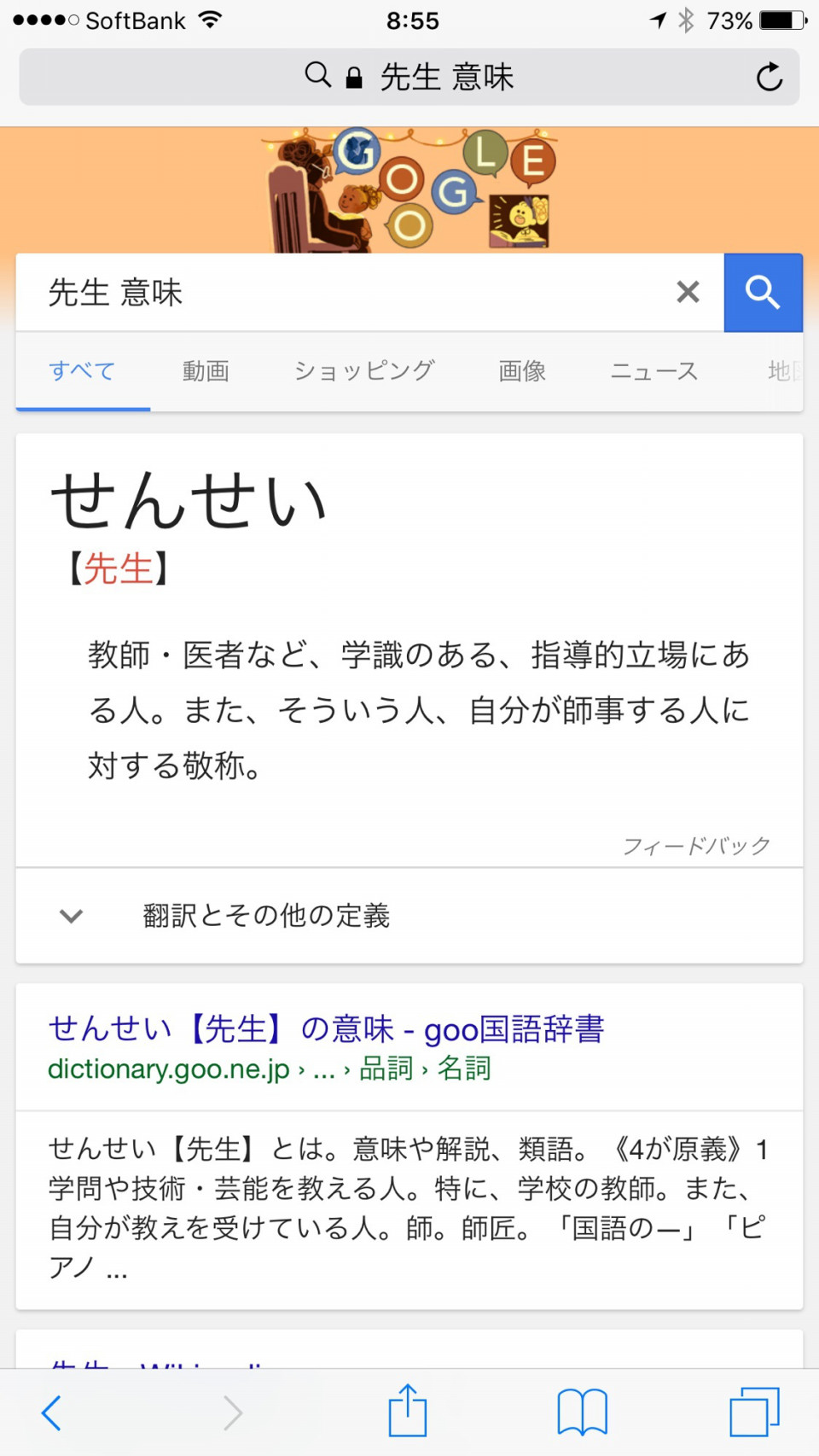Switch to the 画像 tab
This screenshot has width=819, height=1456.
(x=522, y=371)
